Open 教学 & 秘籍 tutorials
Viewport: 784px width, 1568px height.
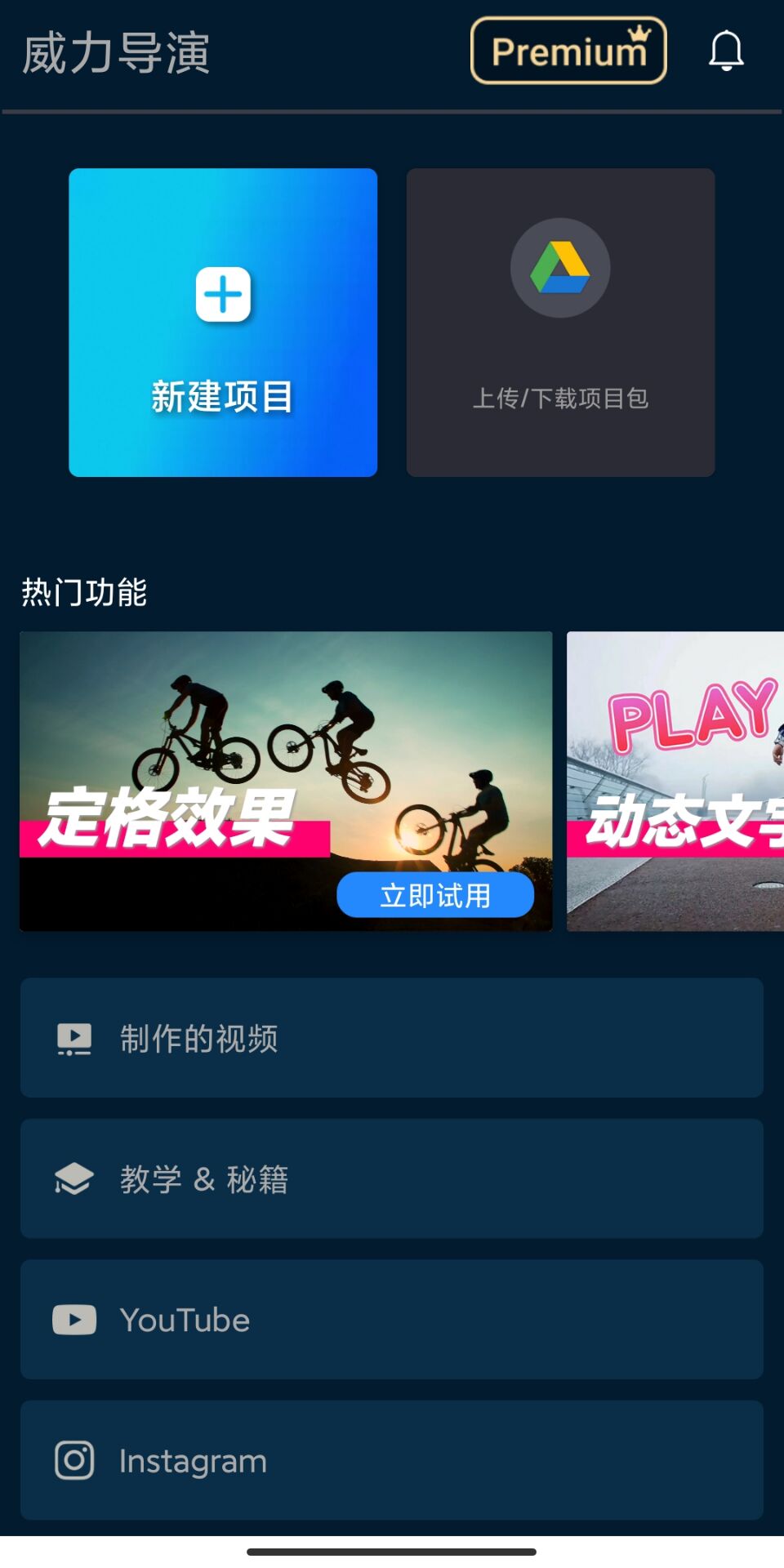click(392, 1178)
